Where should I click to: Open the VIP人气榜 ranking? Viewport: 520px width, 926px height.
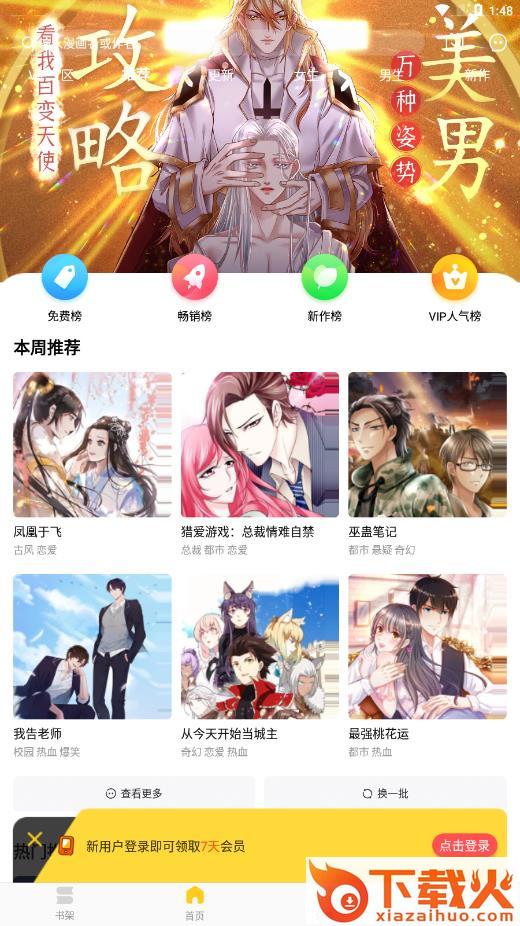tap(454, 289)
